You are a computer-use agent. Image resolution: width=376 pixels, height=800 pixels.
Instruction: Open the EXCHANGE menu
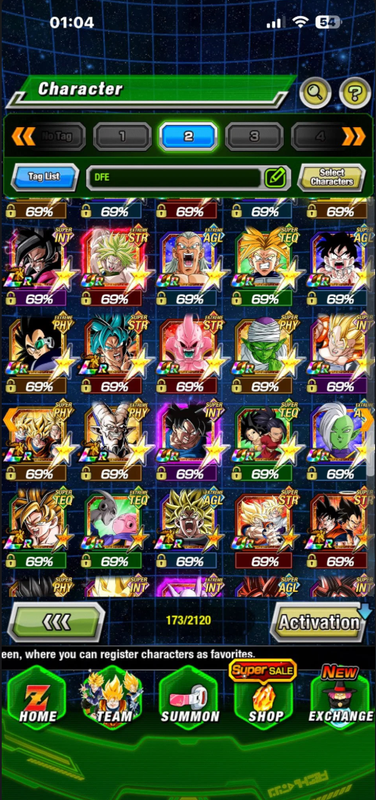(341, 697)
